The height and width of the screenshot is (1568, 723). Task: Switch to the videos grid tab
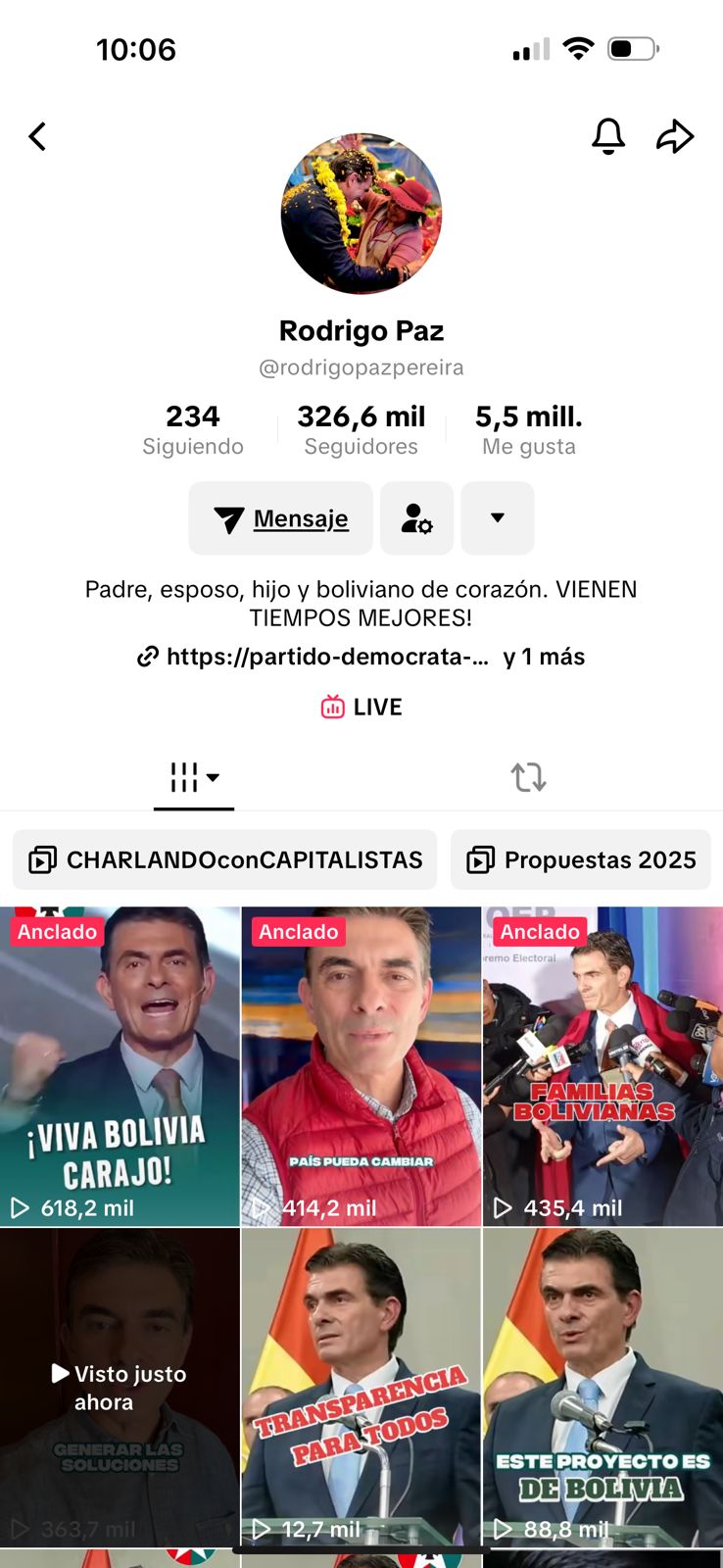(194, 778)
